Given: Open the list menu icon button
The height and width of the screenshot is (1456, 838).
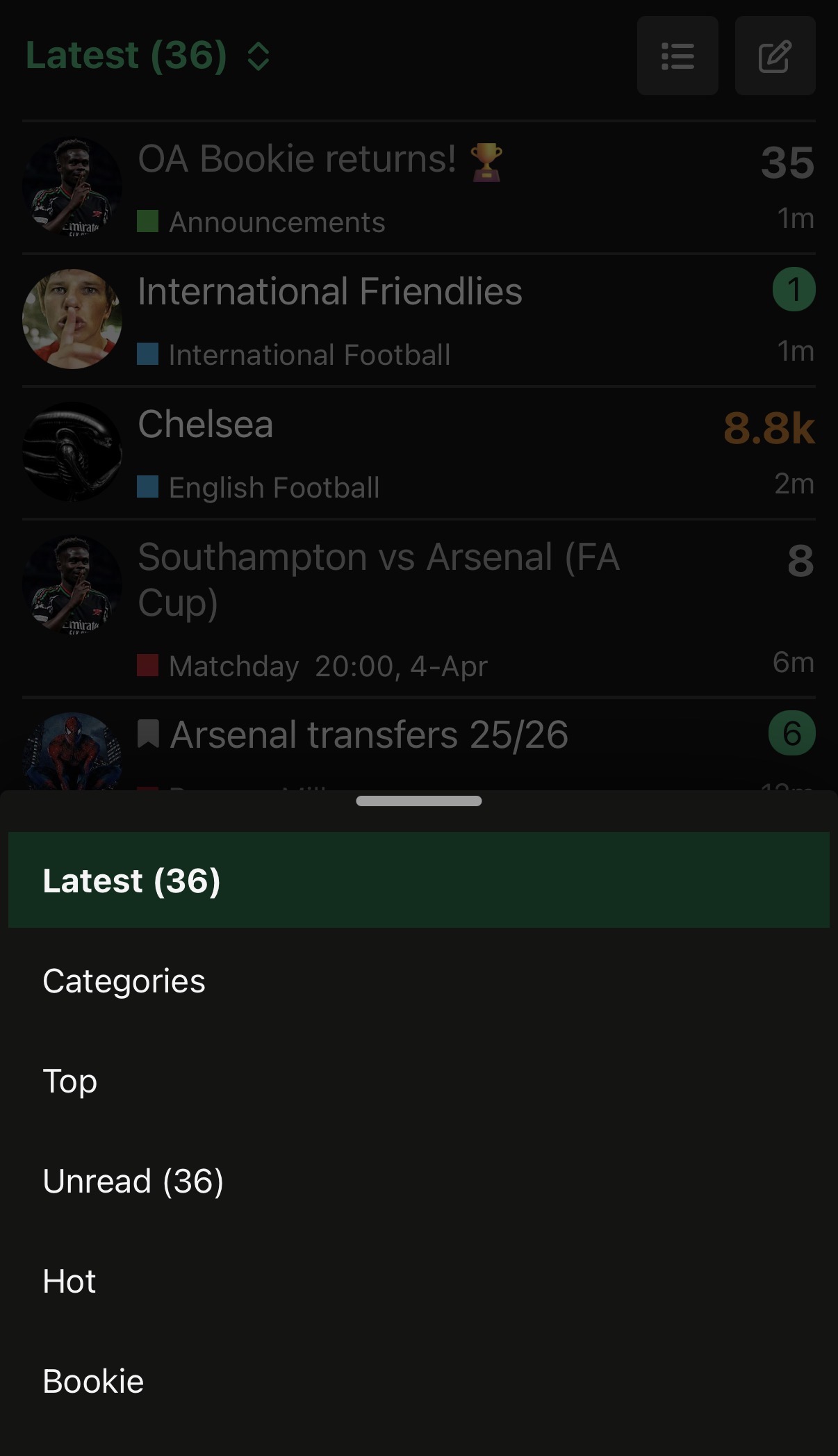Looking at the screenshot, I should (x=677, y=56).
